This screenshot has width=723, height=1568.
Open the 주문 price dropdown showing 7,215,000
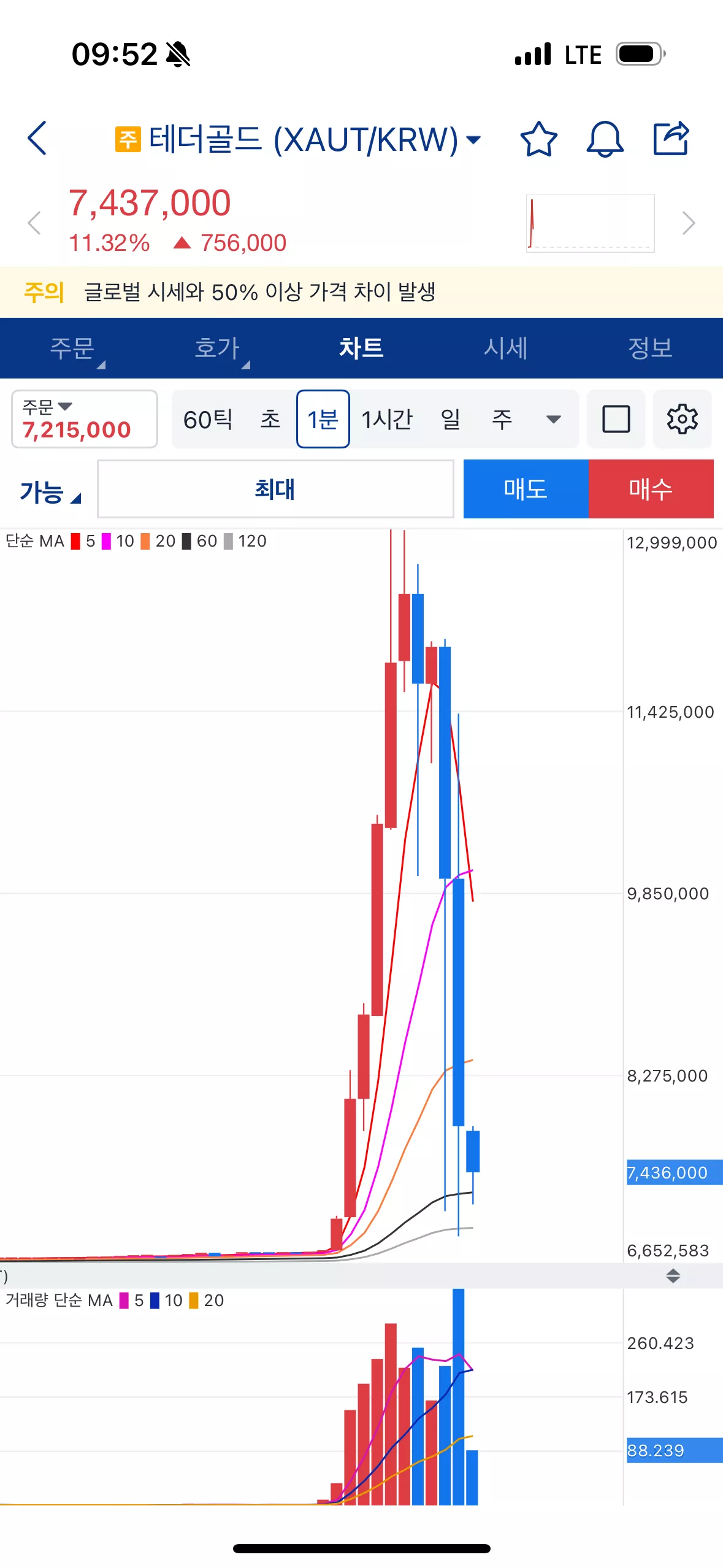pyautogui.click(x=85, y=419)
